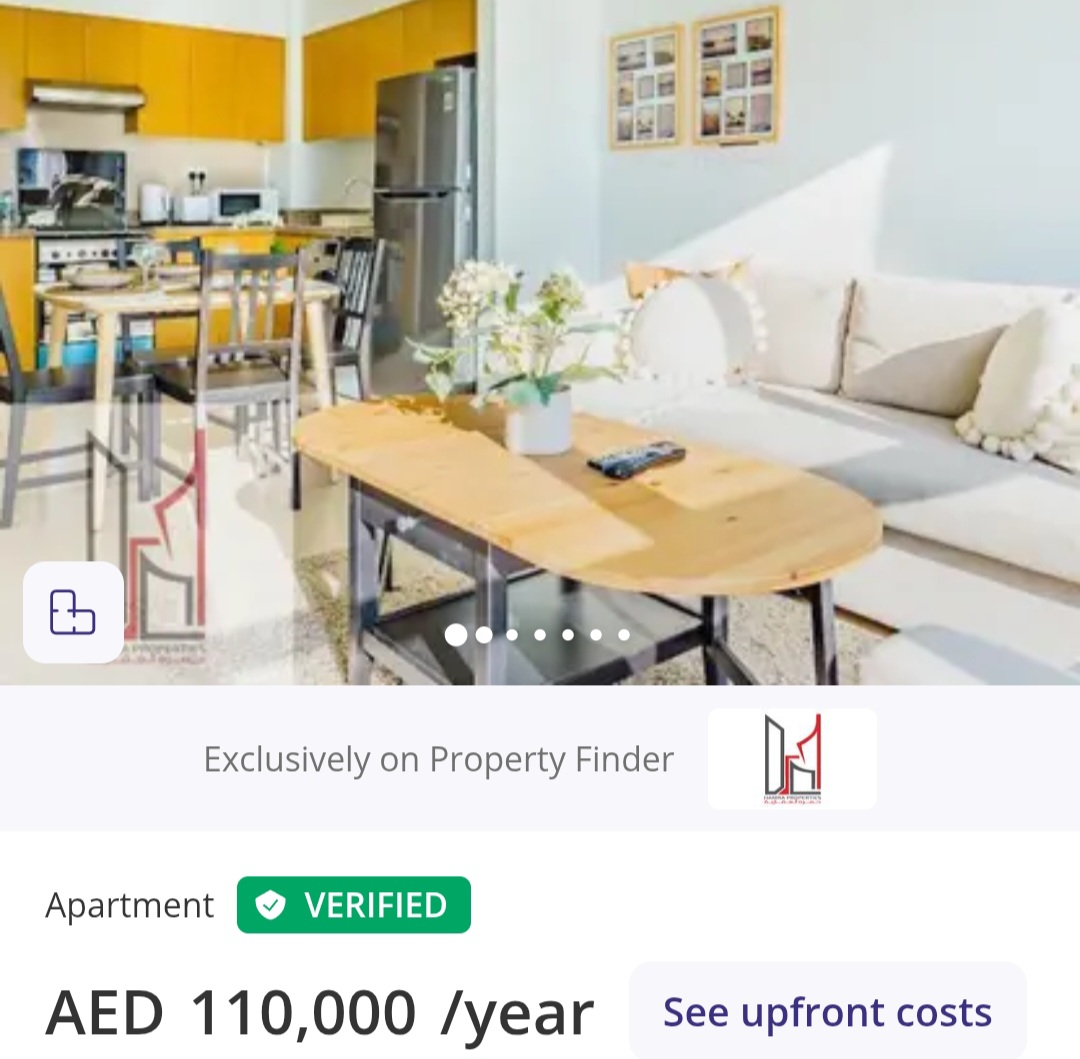Tap the photo carousel page dots
This screenshot has width=1080, height=1059.
tap(539, 634)
